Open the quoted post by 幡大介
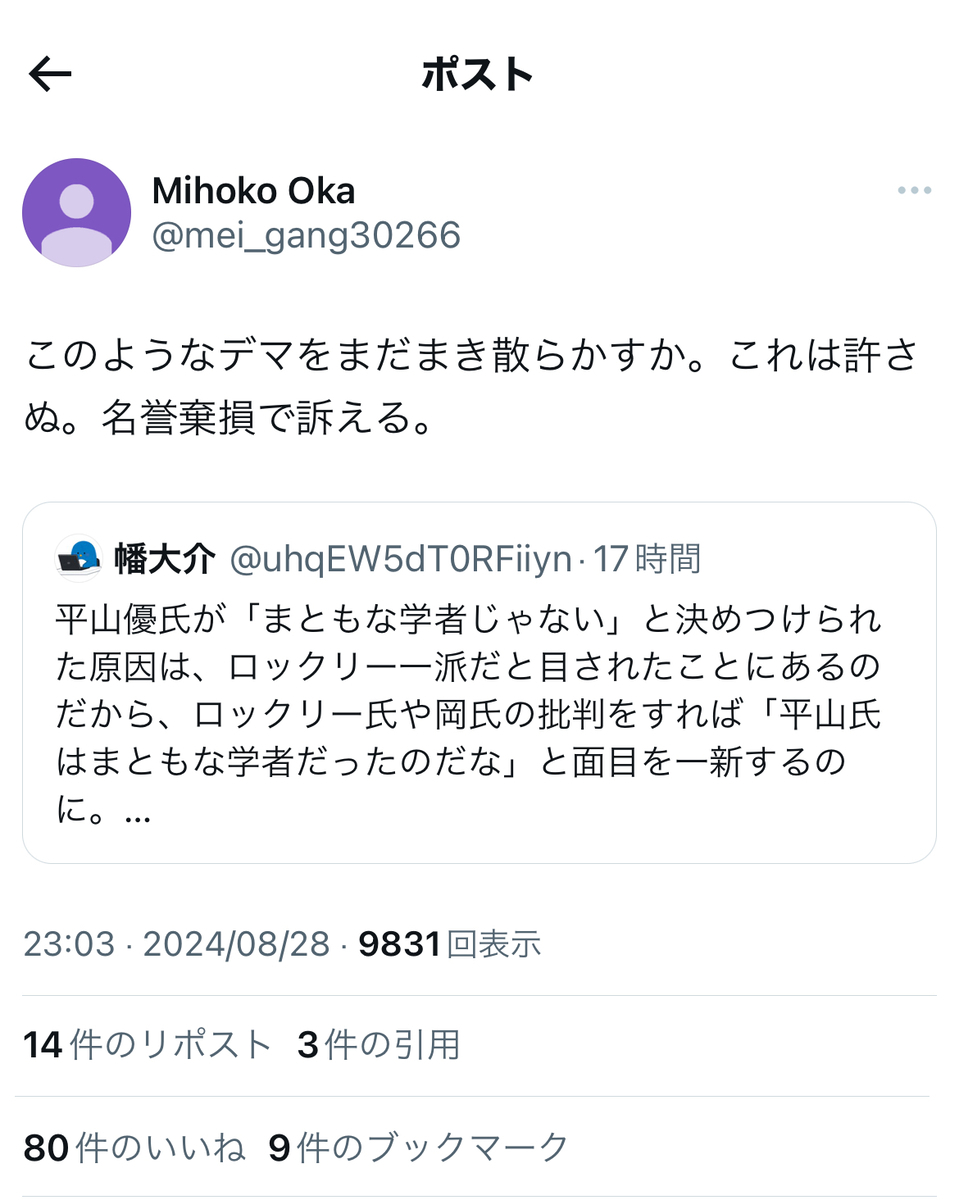959x1200 pixels. pos(479,683)
